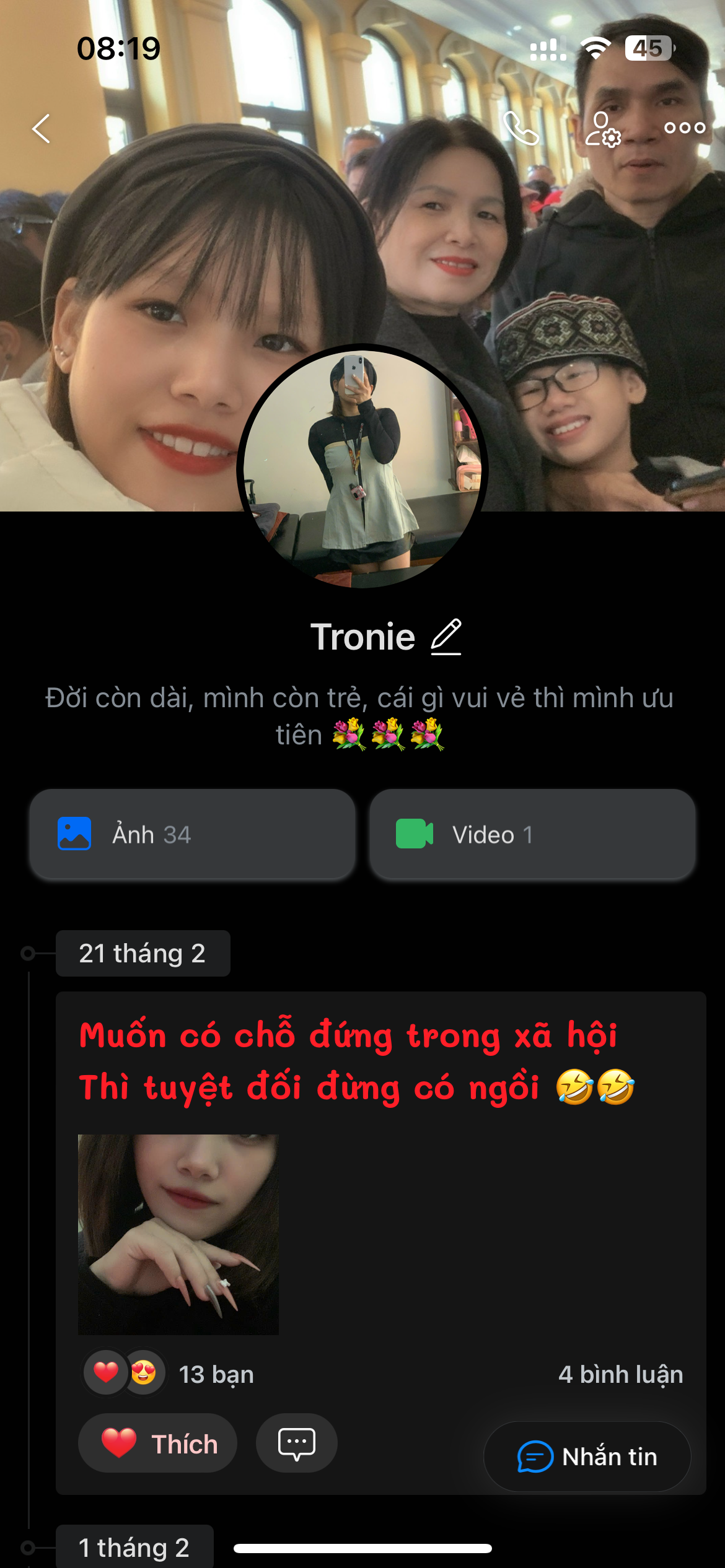Go back using the top-left arrow

tap(41, 129)
